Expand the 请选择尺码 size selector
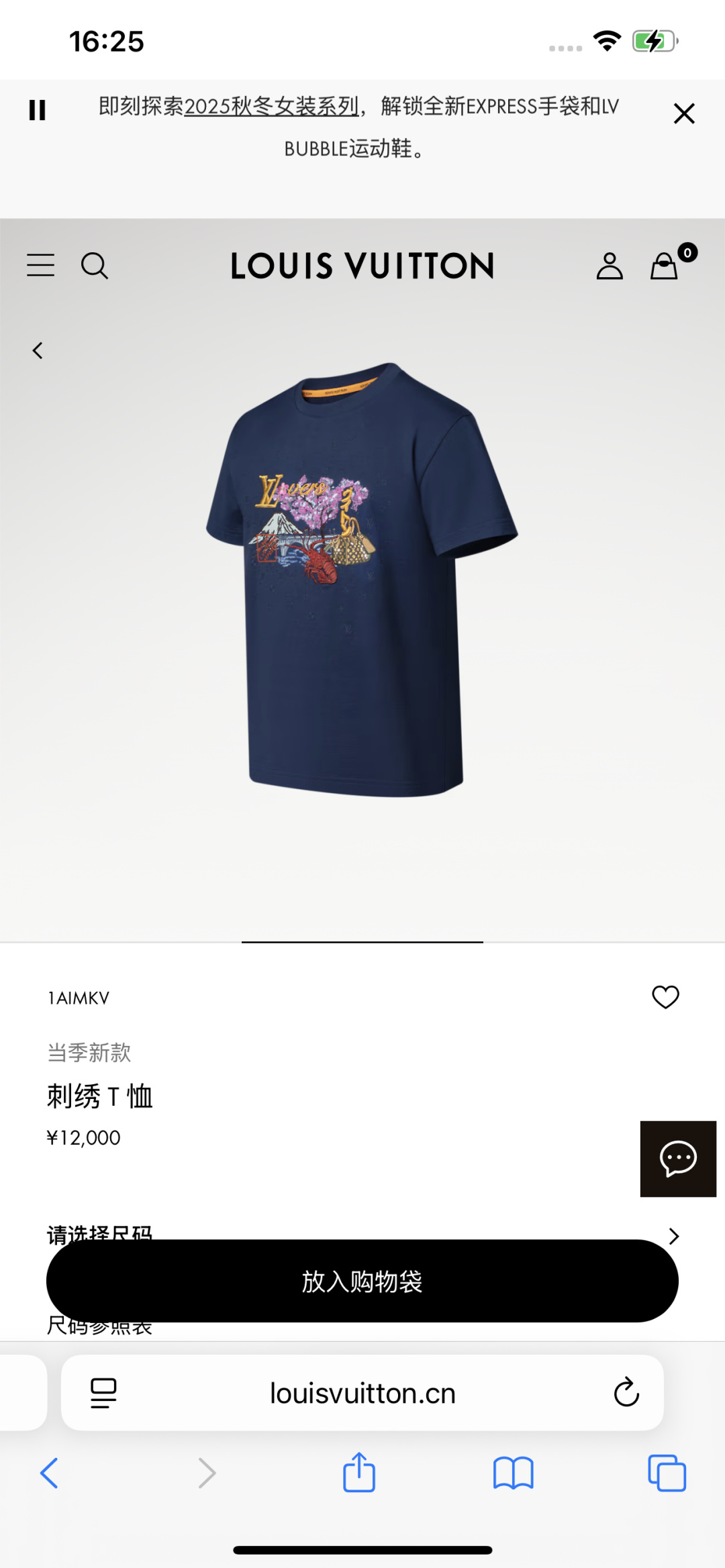 [673, 1235]
